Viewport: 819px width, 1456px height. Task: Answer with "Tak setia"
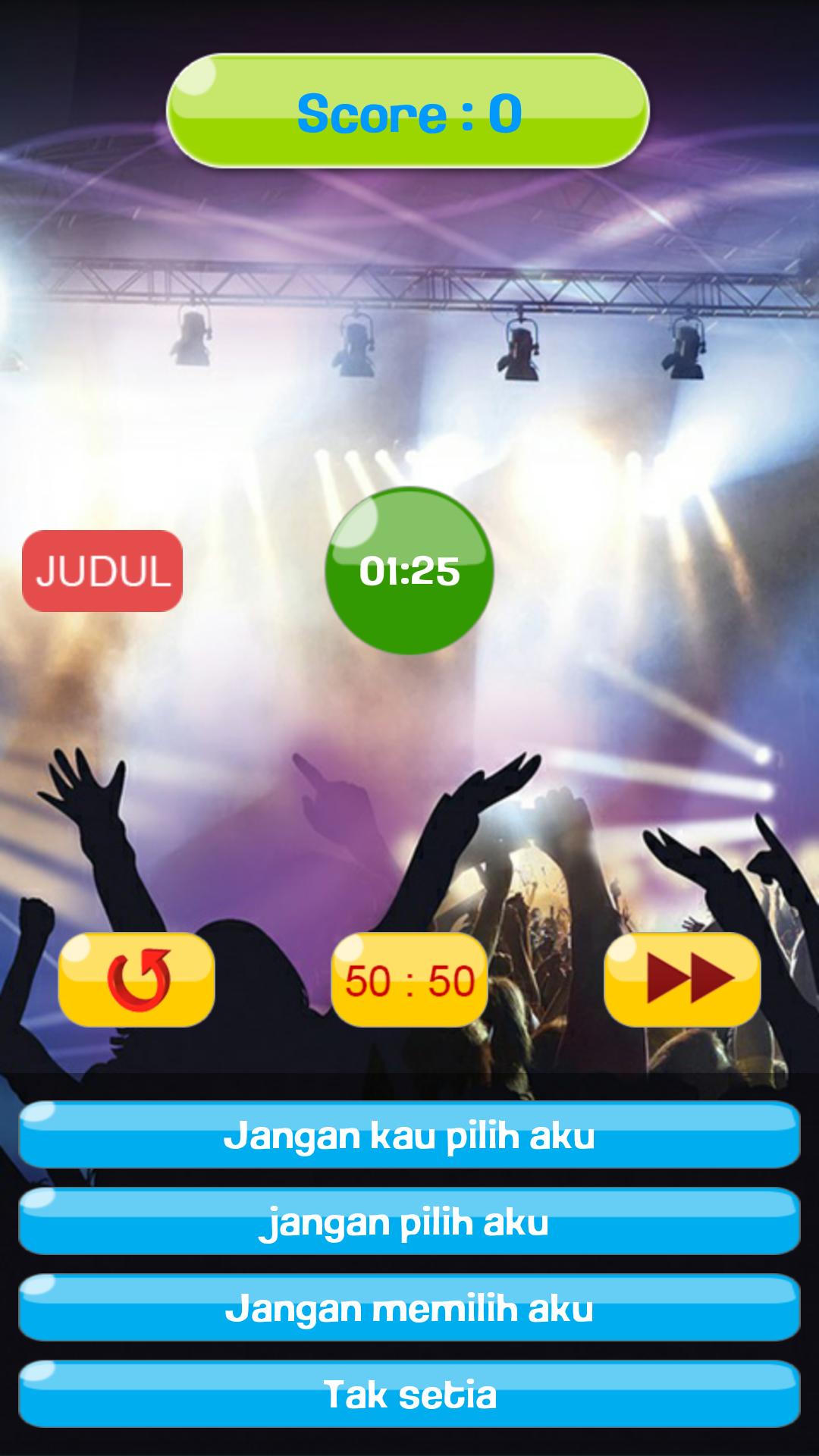pos(409,1395)
